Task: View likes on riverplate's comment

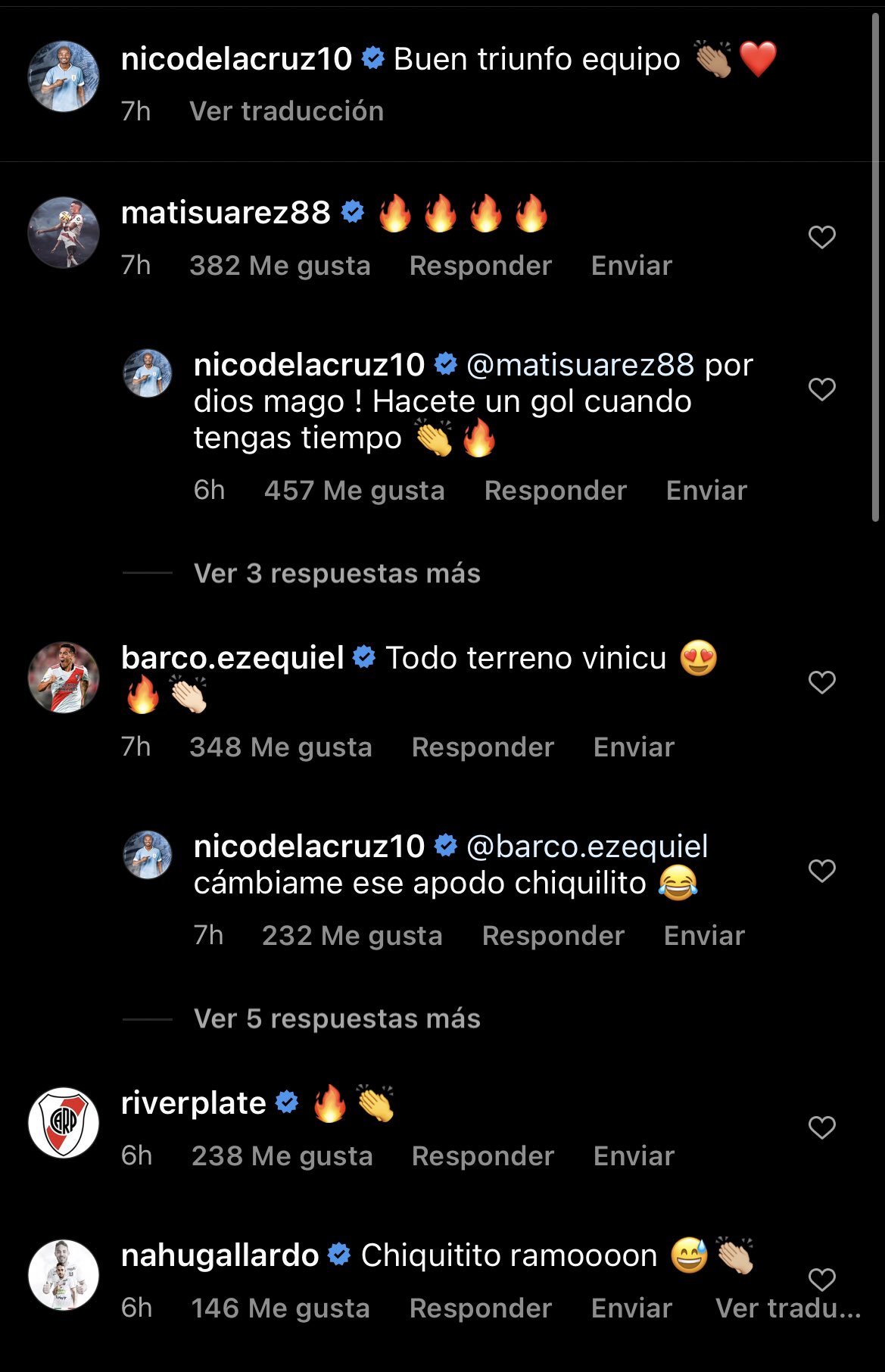Action: [x=282, y=1156]
